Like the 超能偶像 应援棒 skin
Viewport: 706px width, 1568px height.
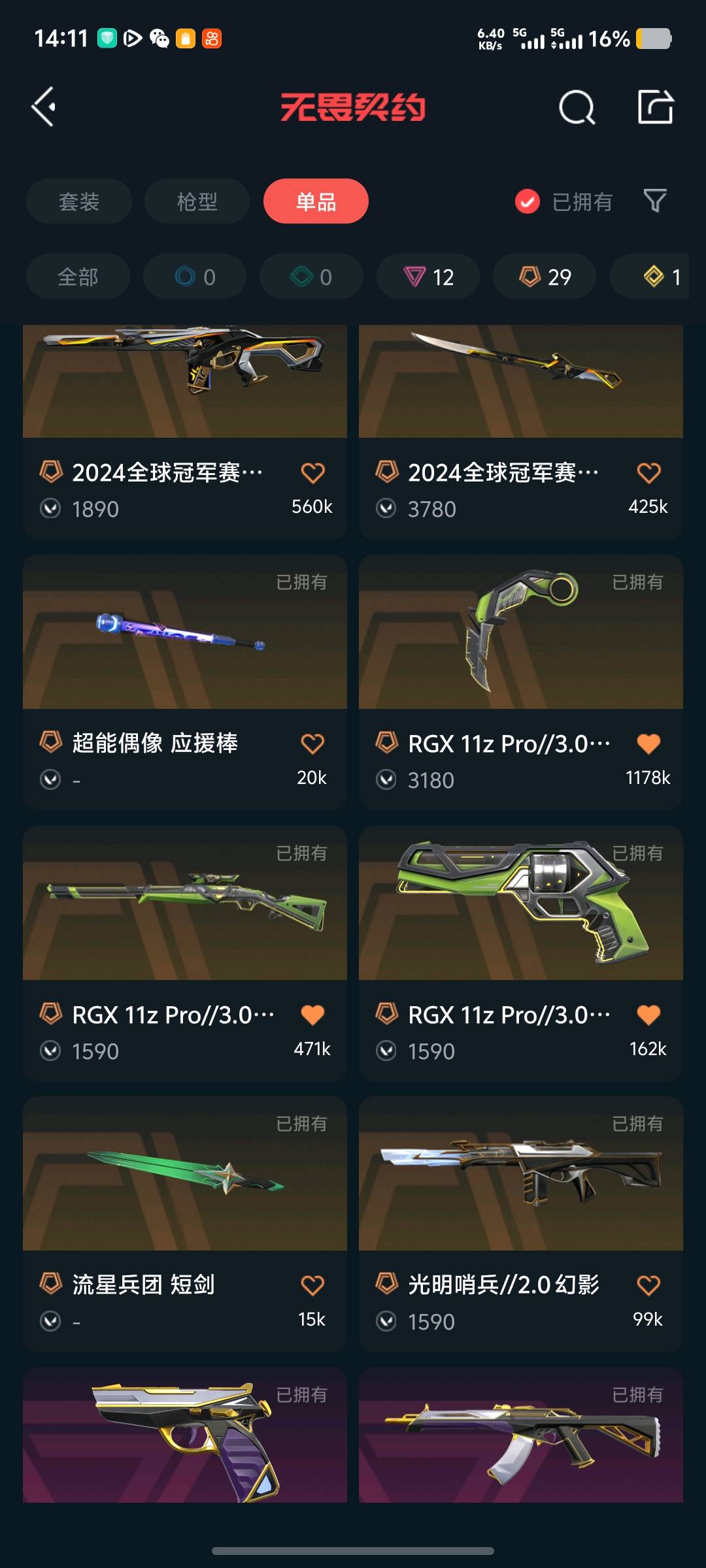[312, 743]
